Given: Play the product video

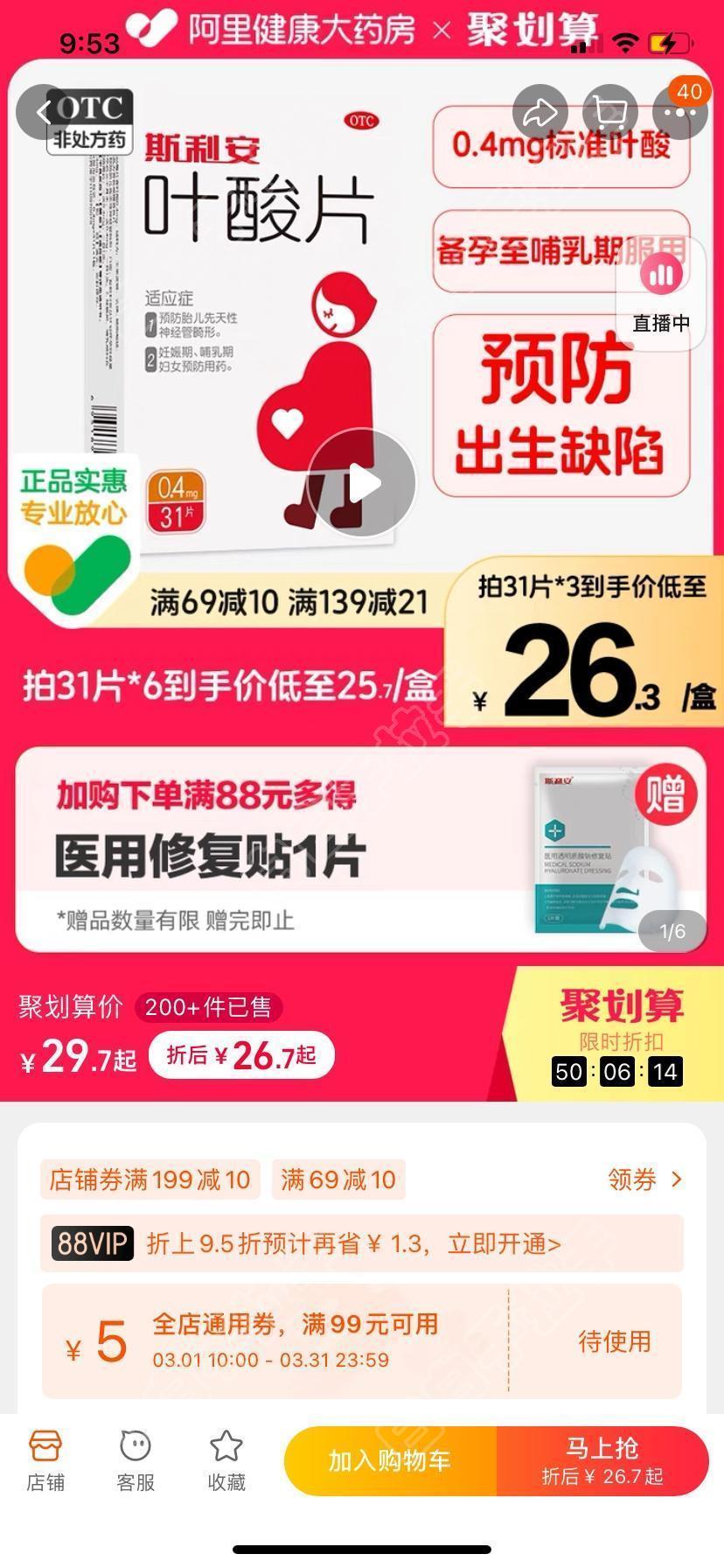Looking at the screenshot, I should click(362, 482).
